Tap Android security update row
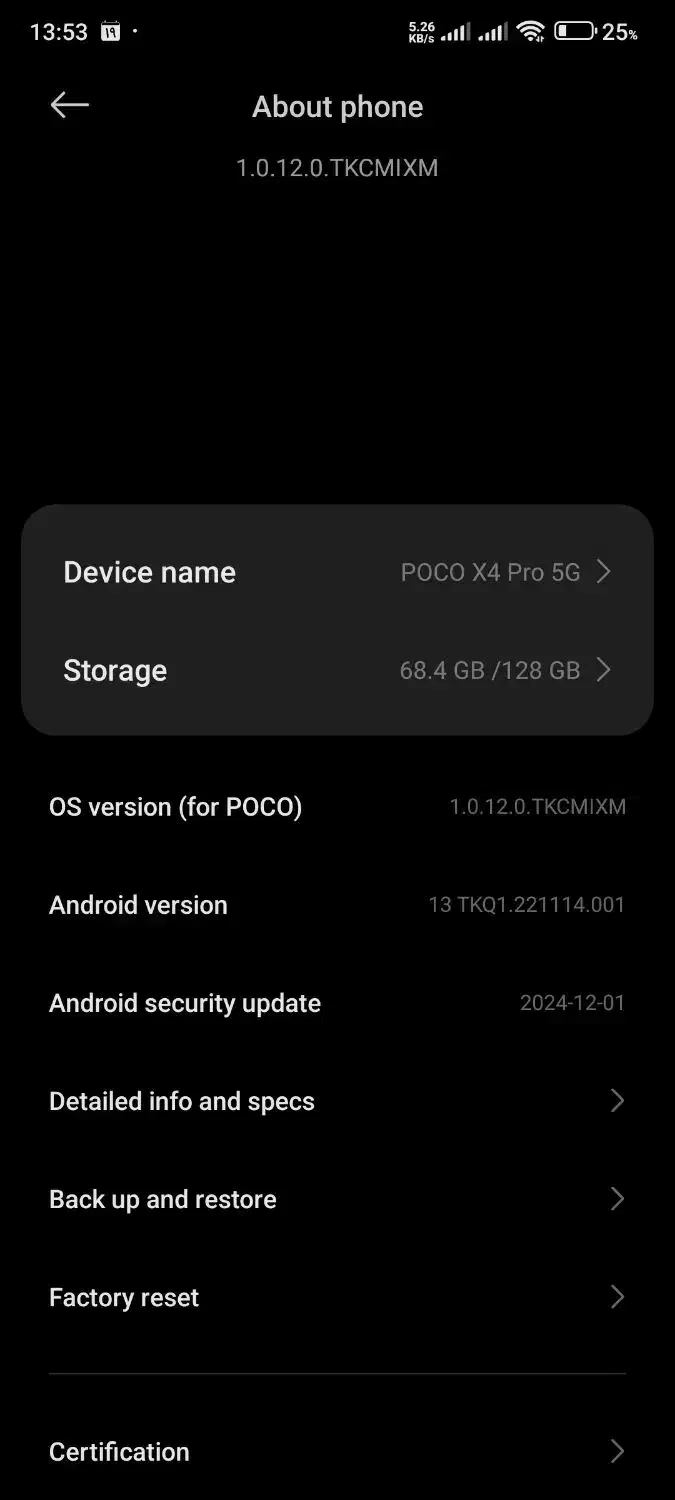675x1500 pixels. (x=337, y=1003)
